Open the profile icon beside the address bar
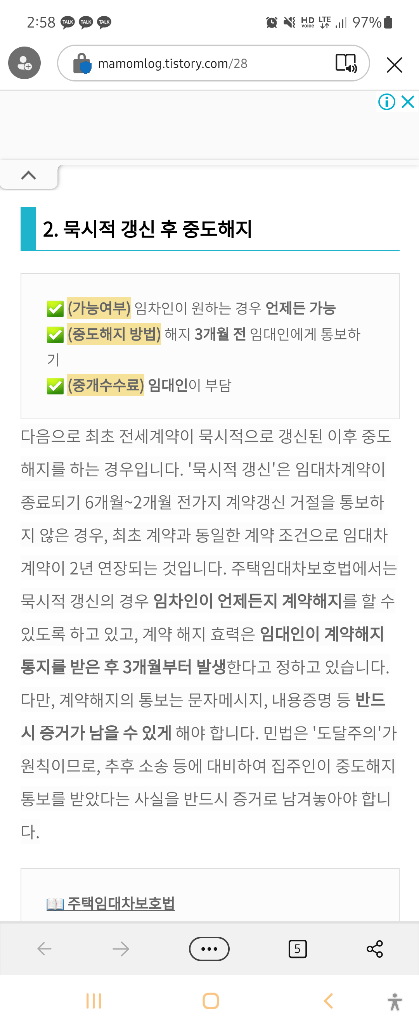Viewport: 419px width, 1024px height. coord(25,63)
